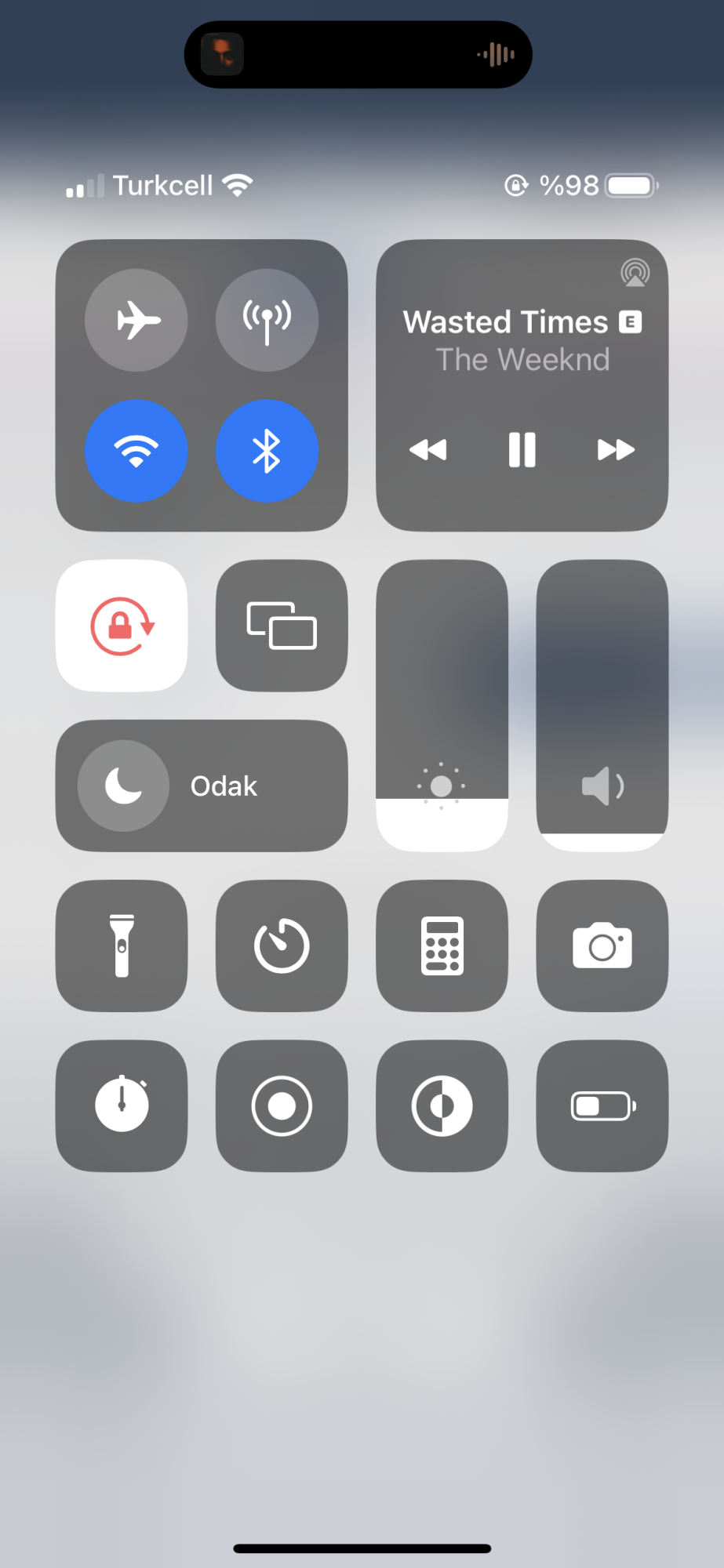
Task: Toggle cellular data on
Action: tap(267, 320)
